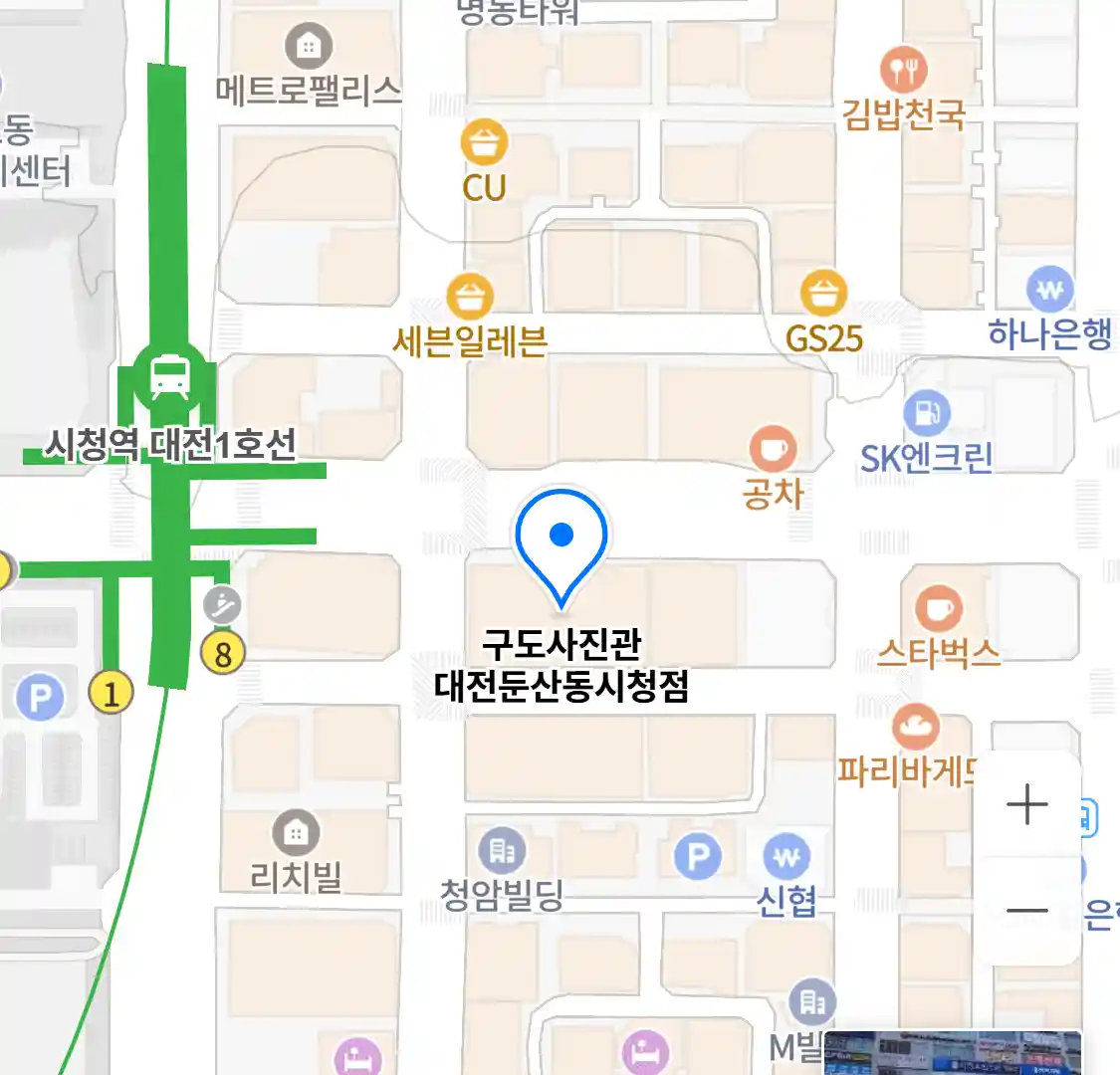View the 김밥천국 restaurant marker
The height and width of the screenshot is (1075, 1120).
pyautogui.click(x=903, y=70)
